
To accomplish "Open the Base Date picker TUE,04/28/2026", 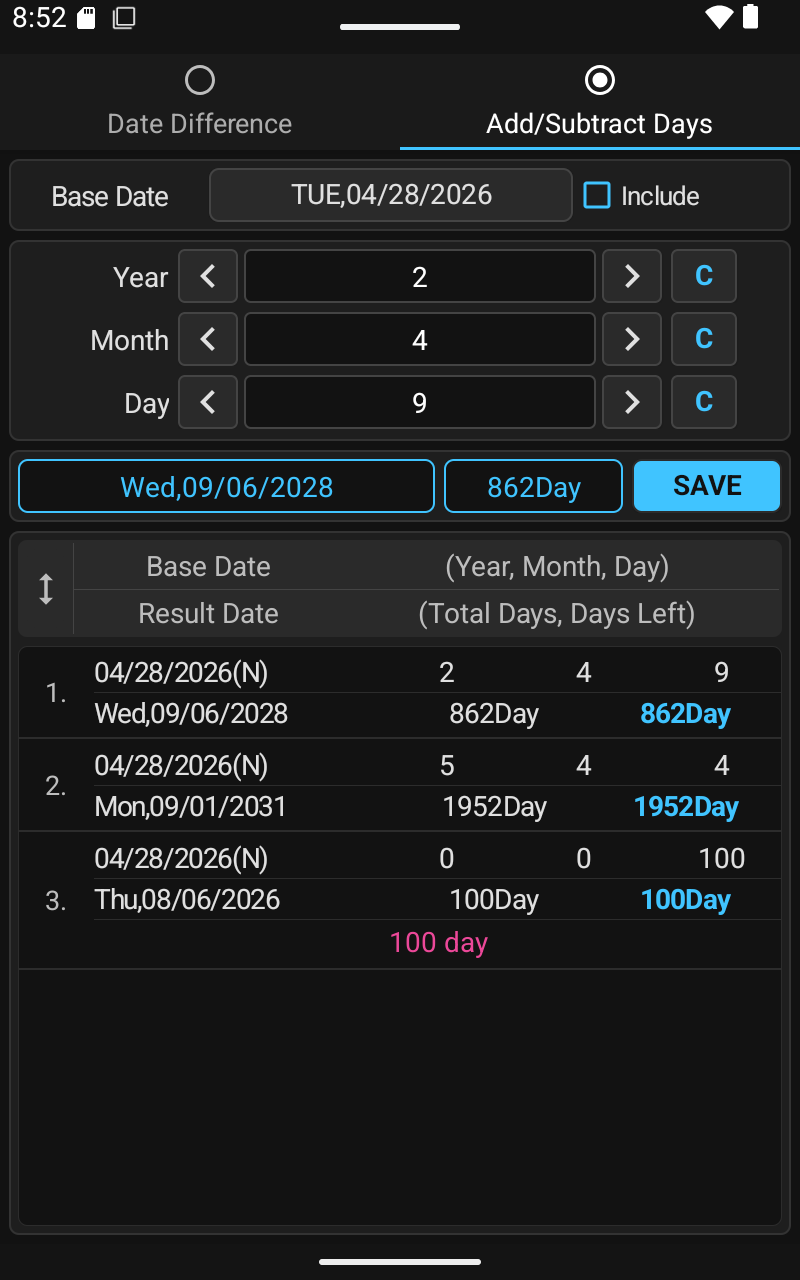I will click(391, 194).
